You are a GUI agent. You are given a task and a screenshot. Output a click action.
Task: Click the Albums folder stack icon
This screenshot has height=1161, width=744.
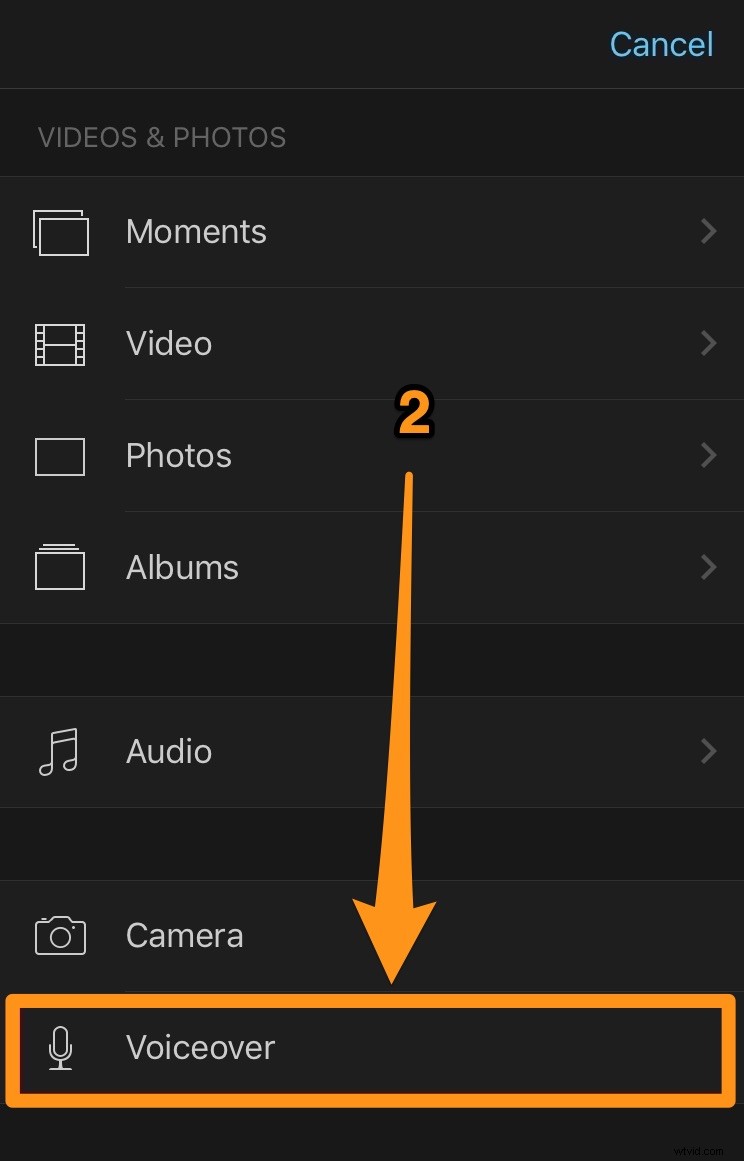(x=60, y=568)
